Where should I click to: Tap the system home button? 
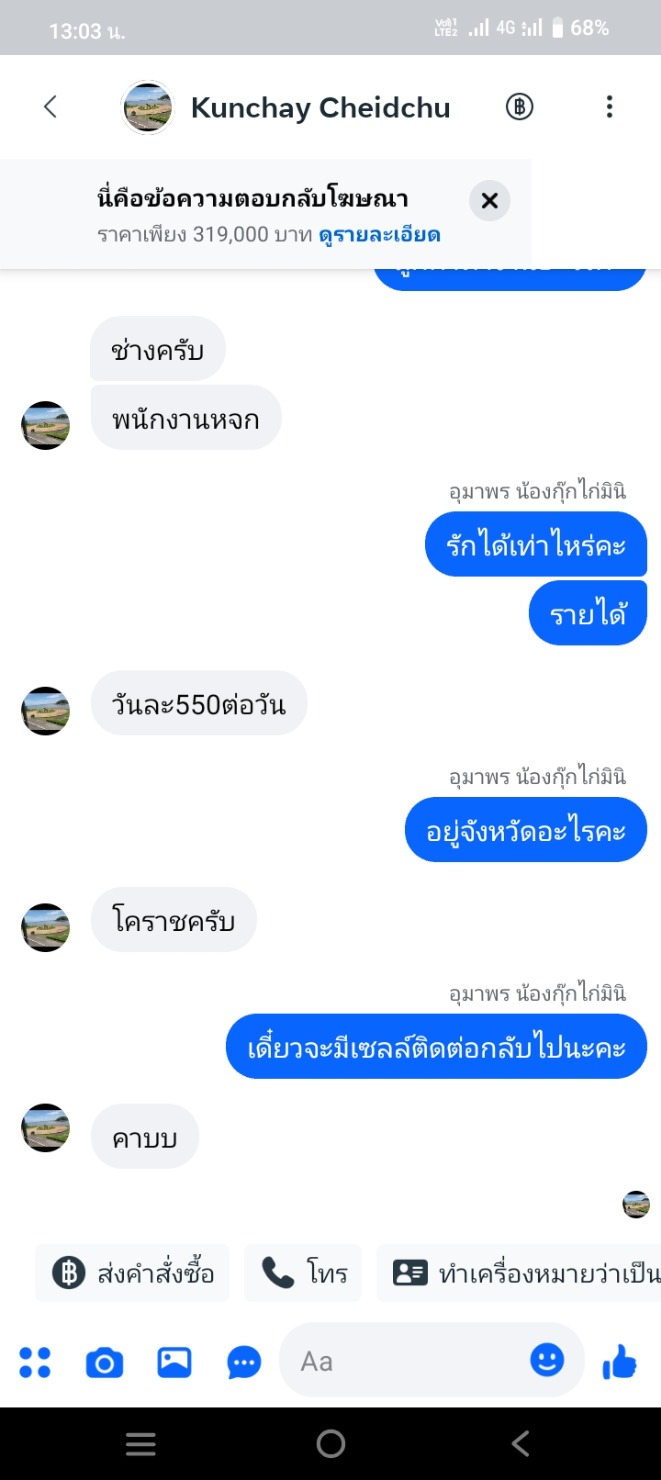(330, 1443)
